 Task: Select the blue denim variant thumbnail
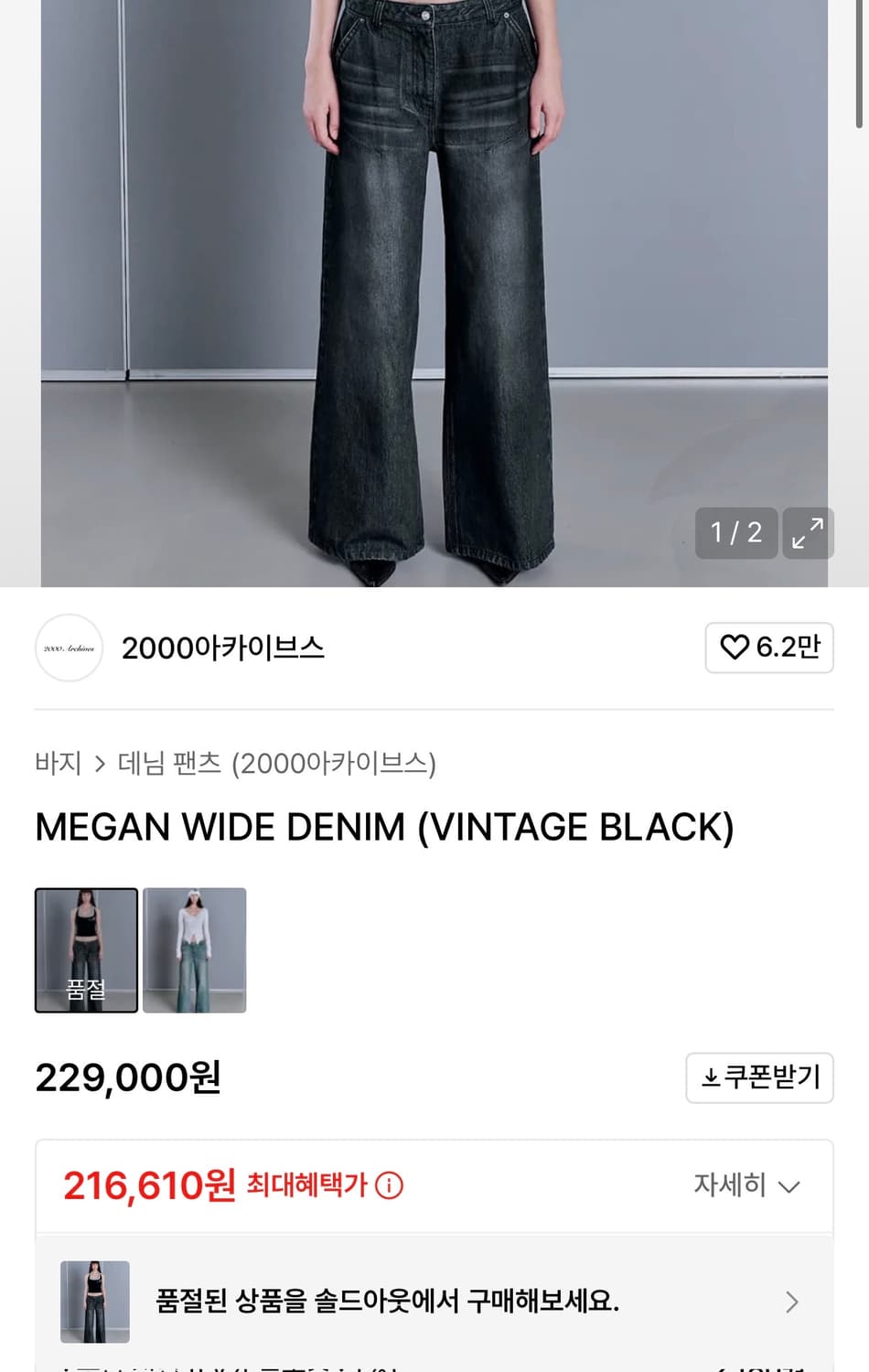[194, 949]
